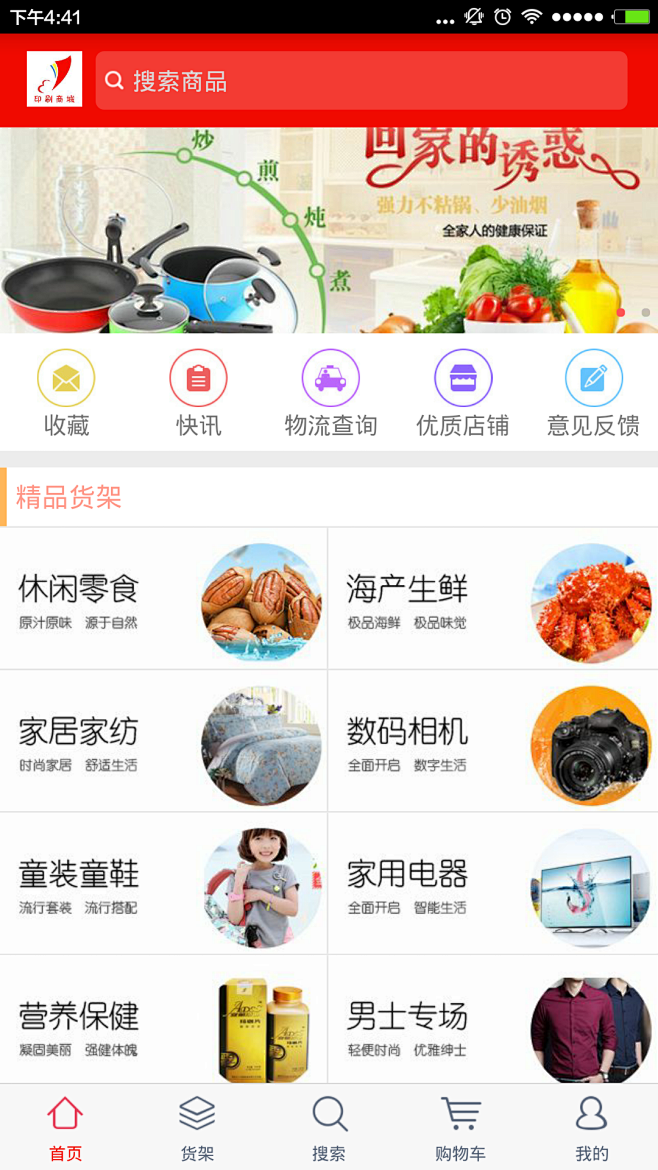View the 家用电器 category card
Image resolution: width=658 pixels, height=1170 pixels.
[493, 884]
